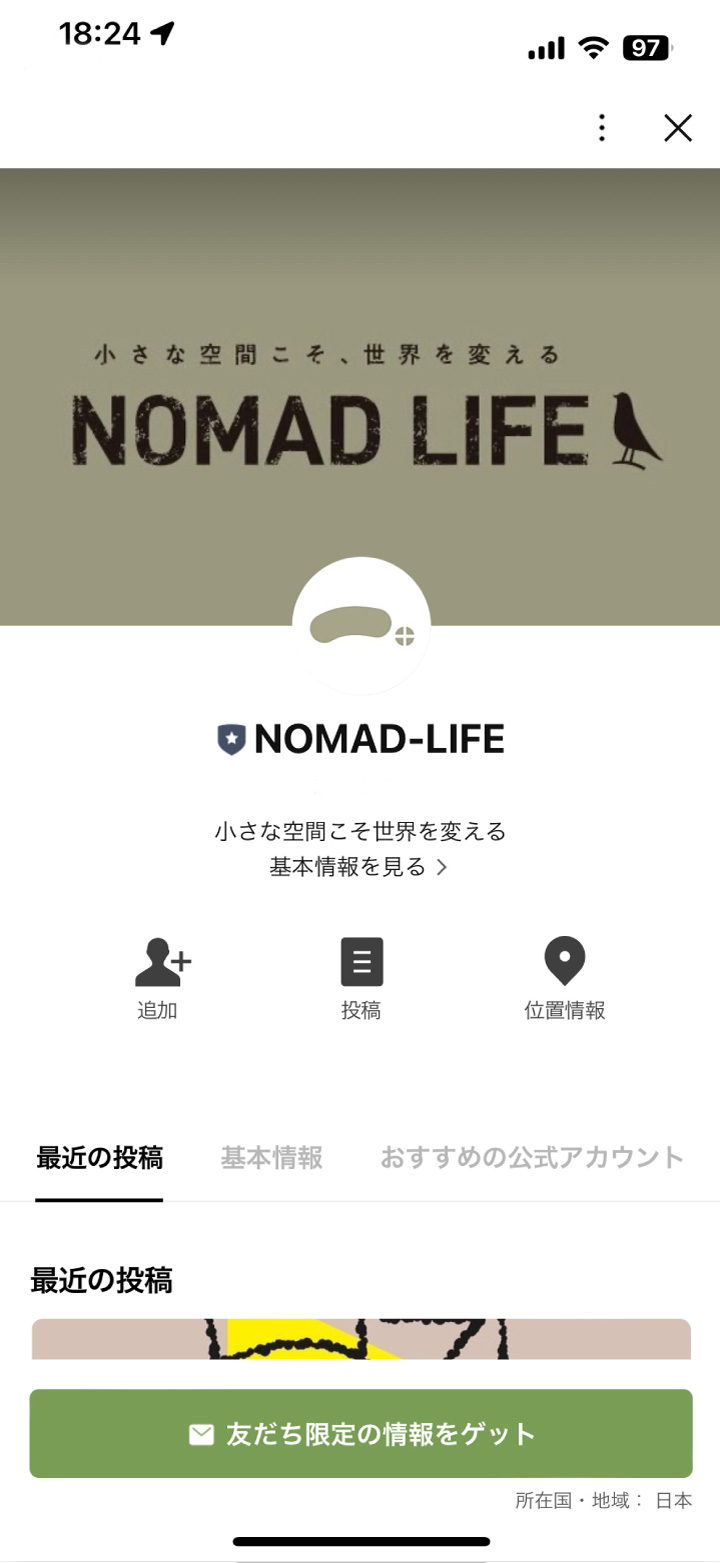Add NOMAD-LIFE as a friend via 追加
This screenshot has height=1563, width=720.
click(160, 978)
